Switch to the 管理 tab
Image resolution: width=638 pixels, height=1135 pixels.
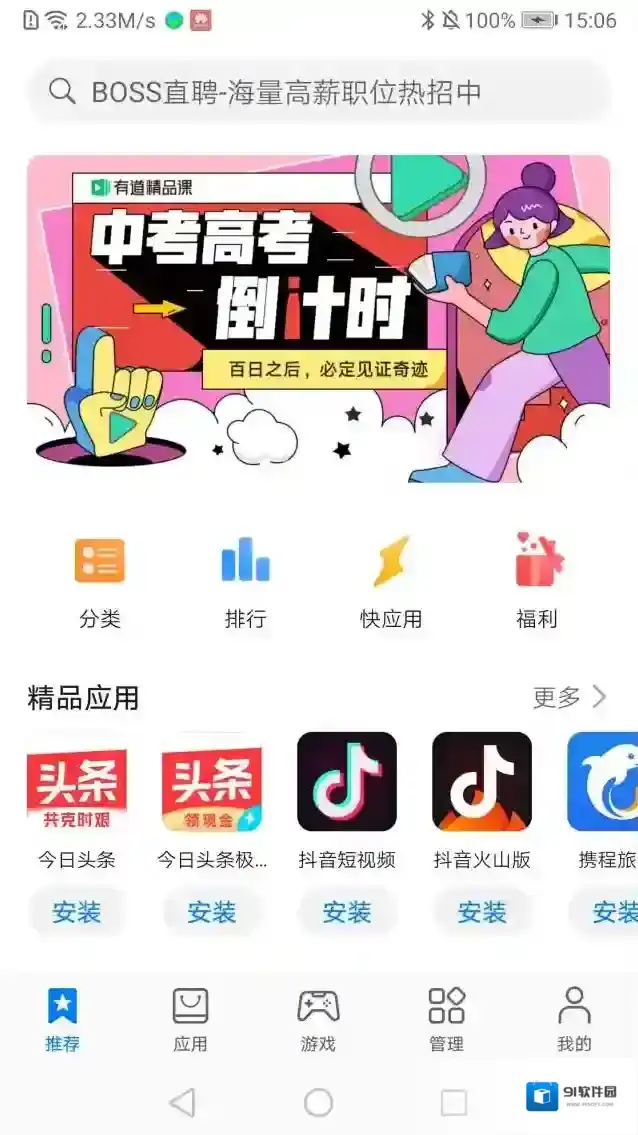point(446,1019)
